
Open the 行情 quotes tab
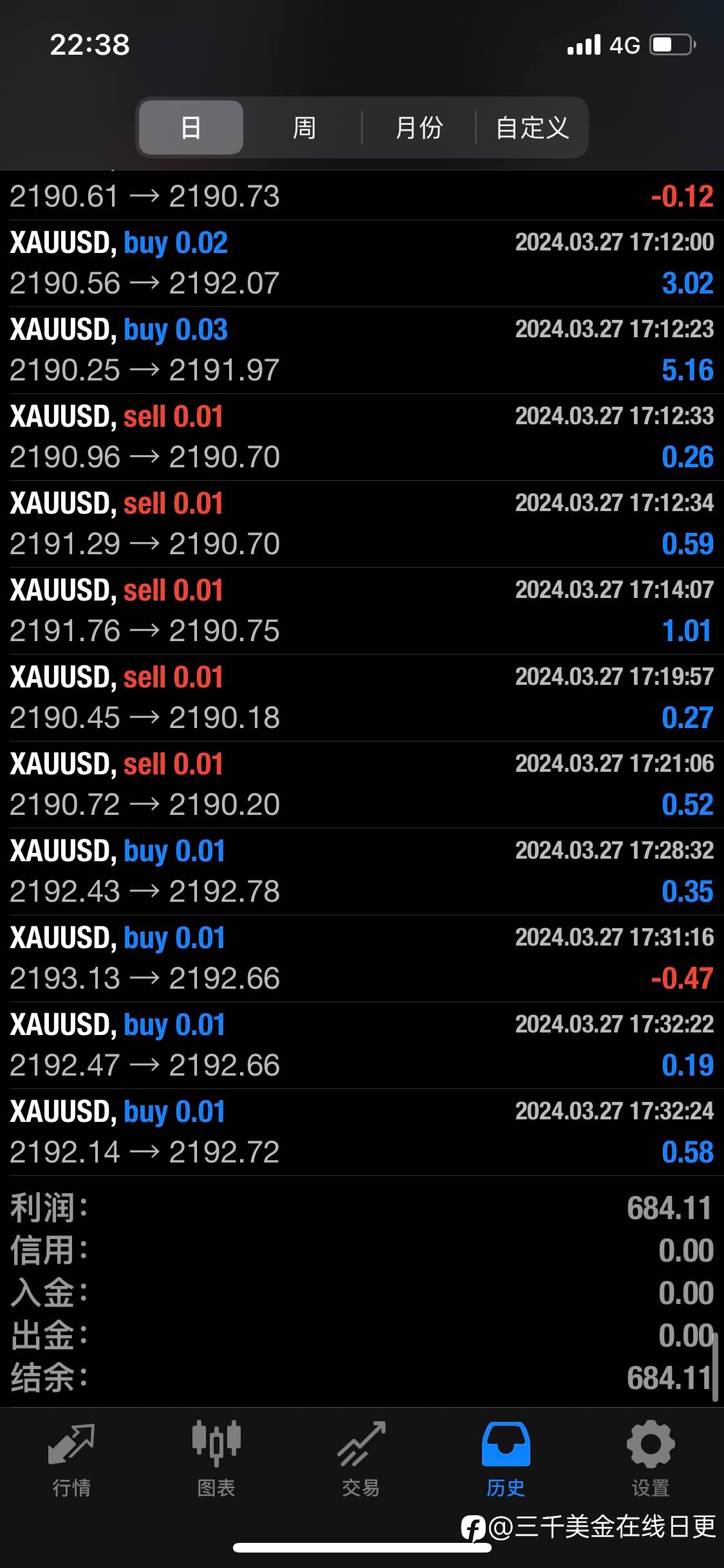tap(71, 1460)
